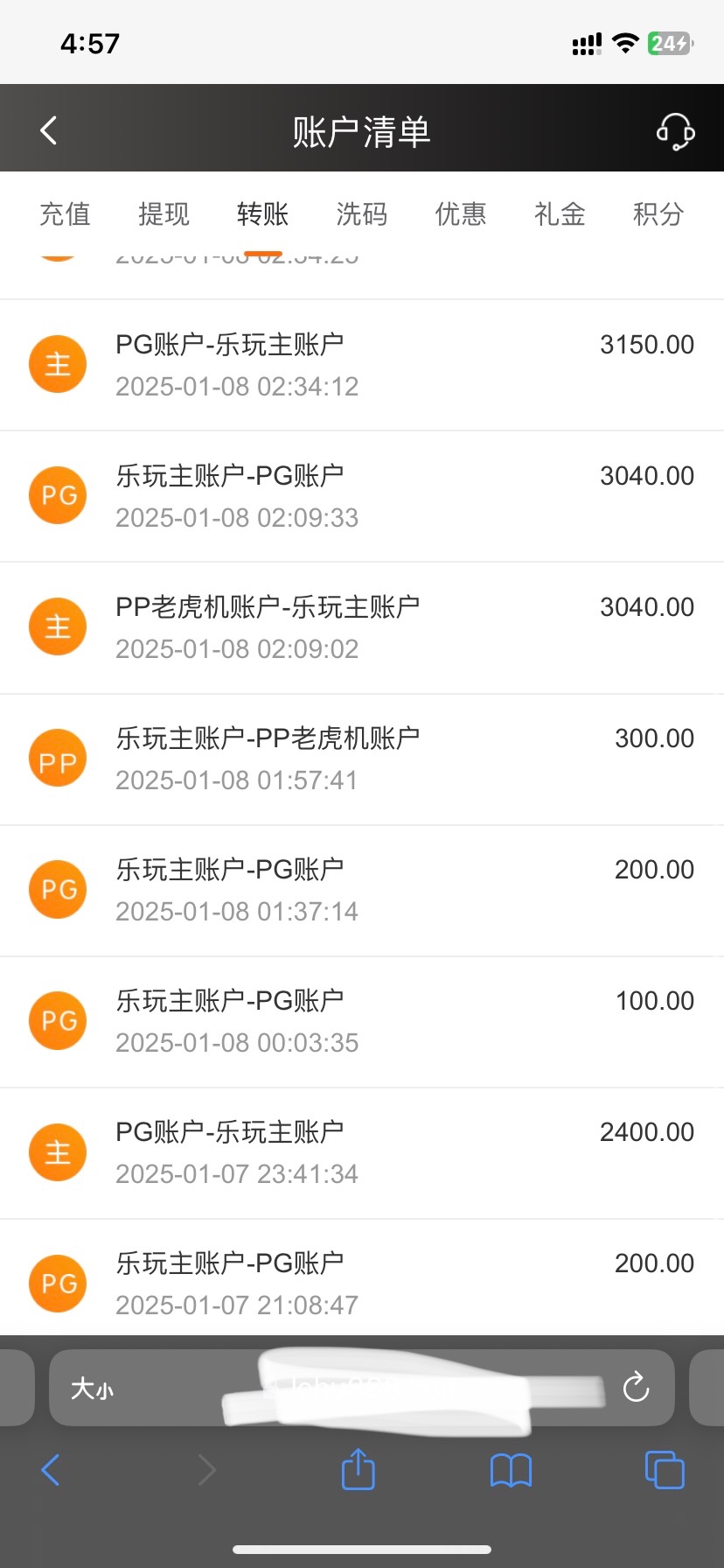Switch to the 充值 tab
The image size is (724, 1568).
[65, 213]
